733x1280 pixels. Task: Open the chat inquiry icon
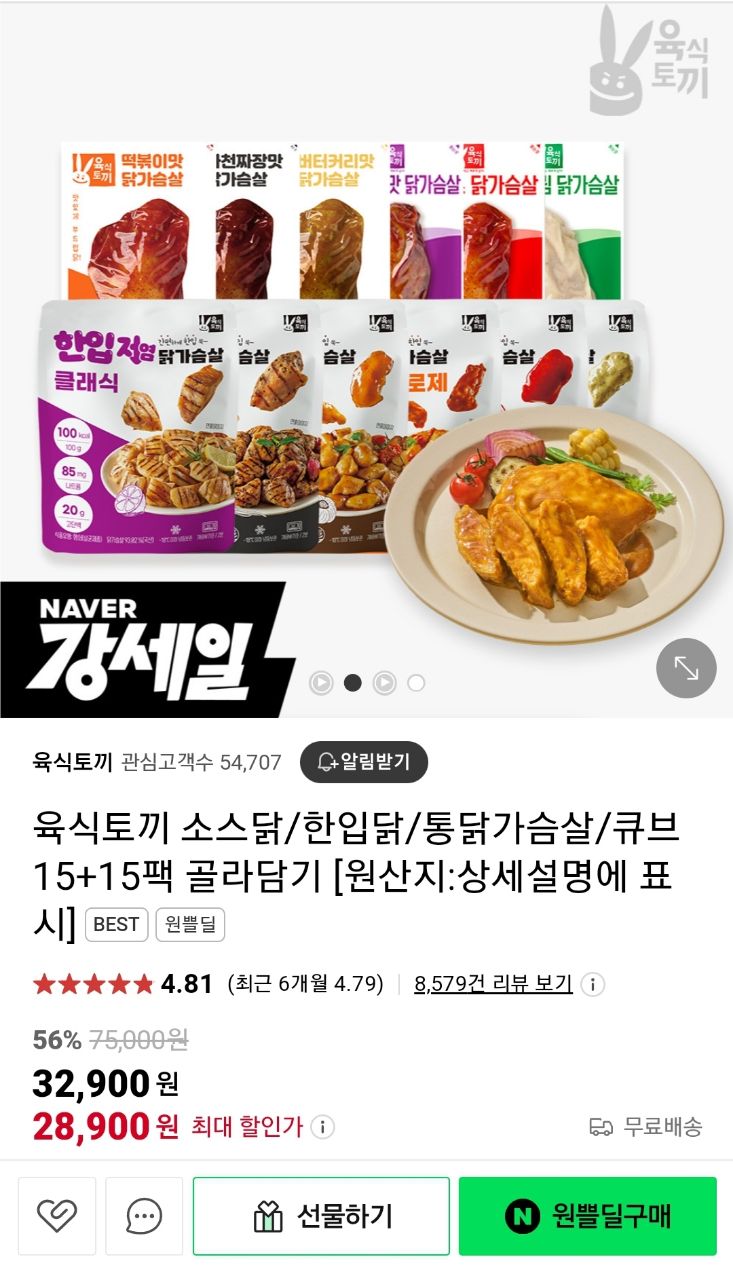[144, 1216]
